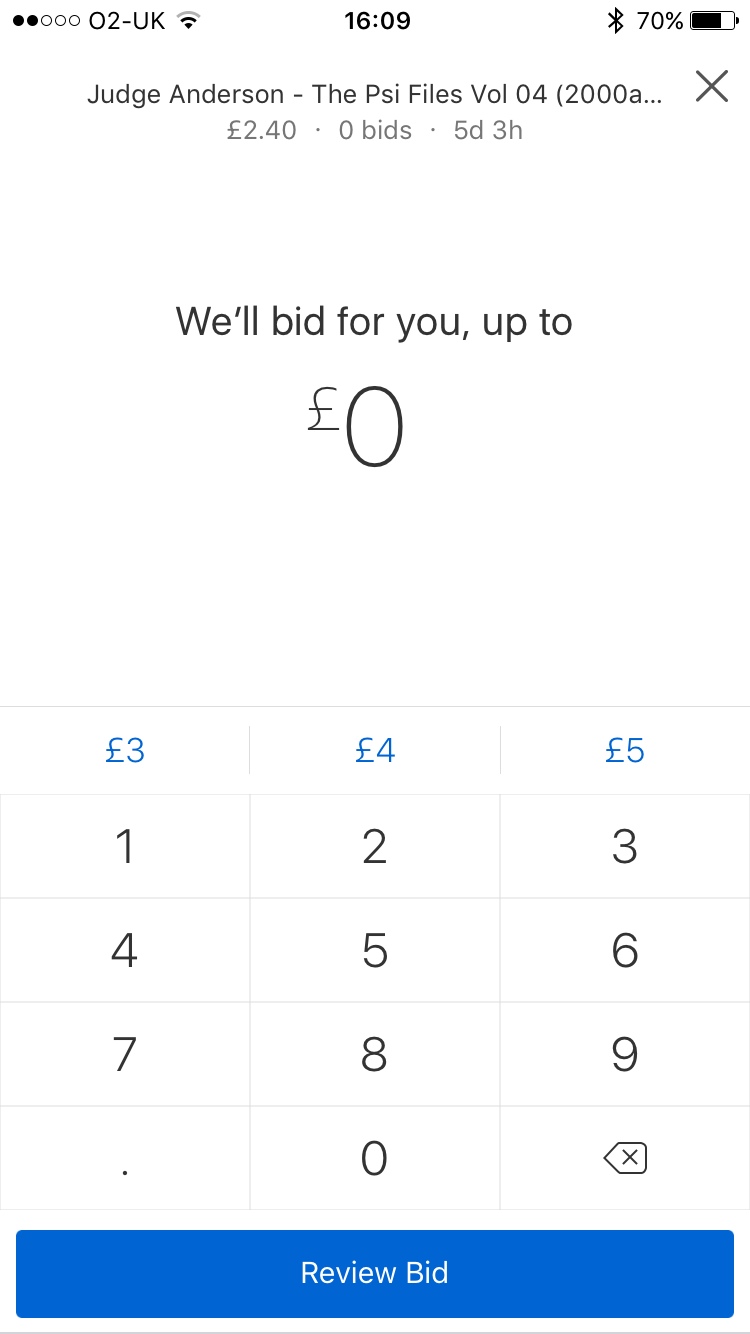
Task: Input 8 using the keypad
Action: (375, 1055)
